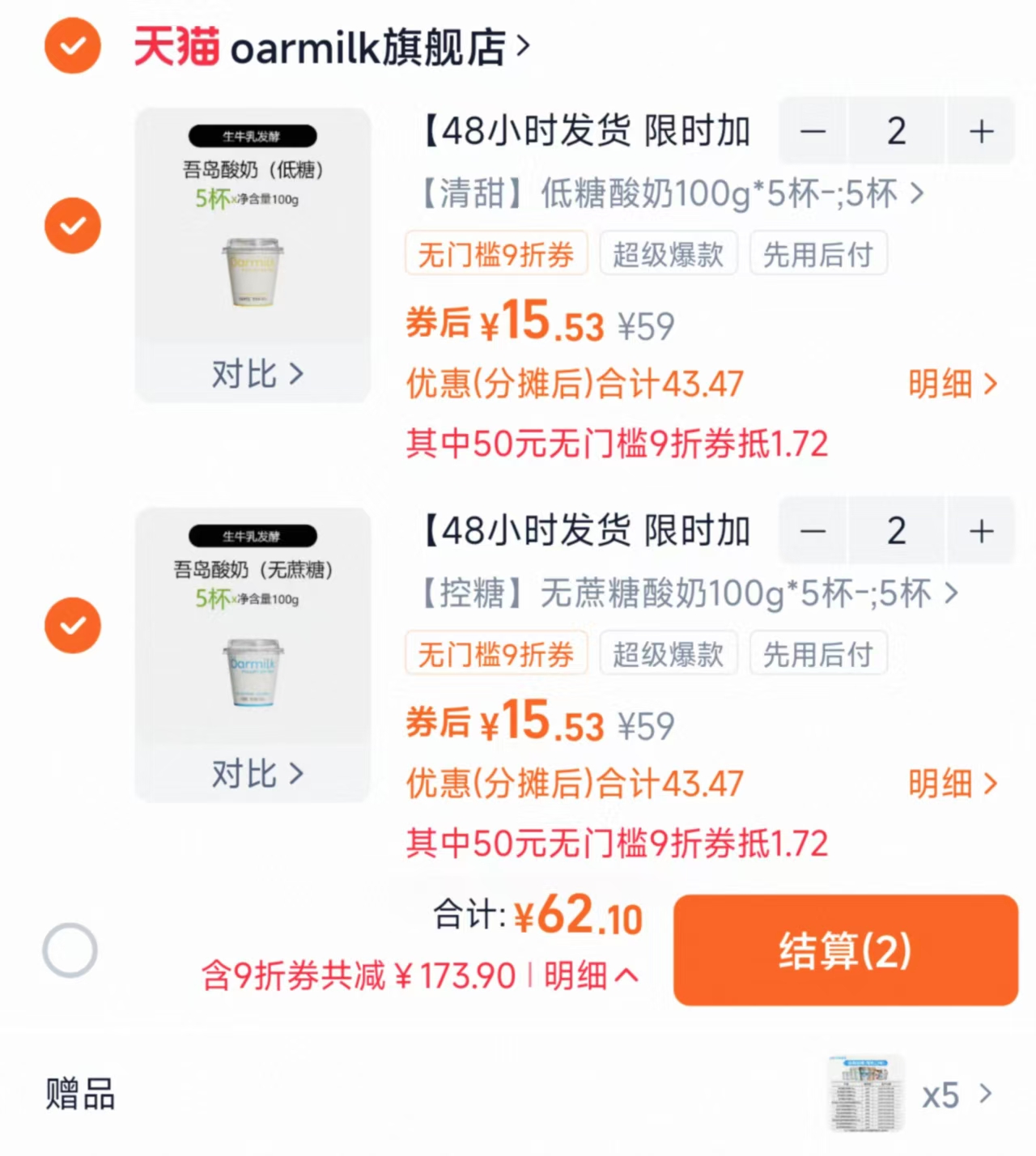Open the 无门槛9折券 coupon tag on first item
The height and width of the screenshot is (1156, 1036).
(x=496, y=253)
